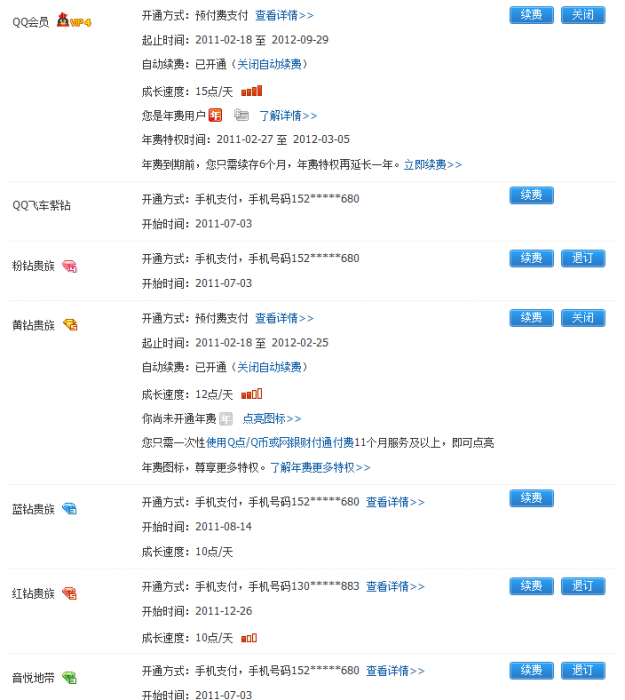Open 查看详情 link for 音悦地带
The image size is (625, 700).
click(395, 672)
